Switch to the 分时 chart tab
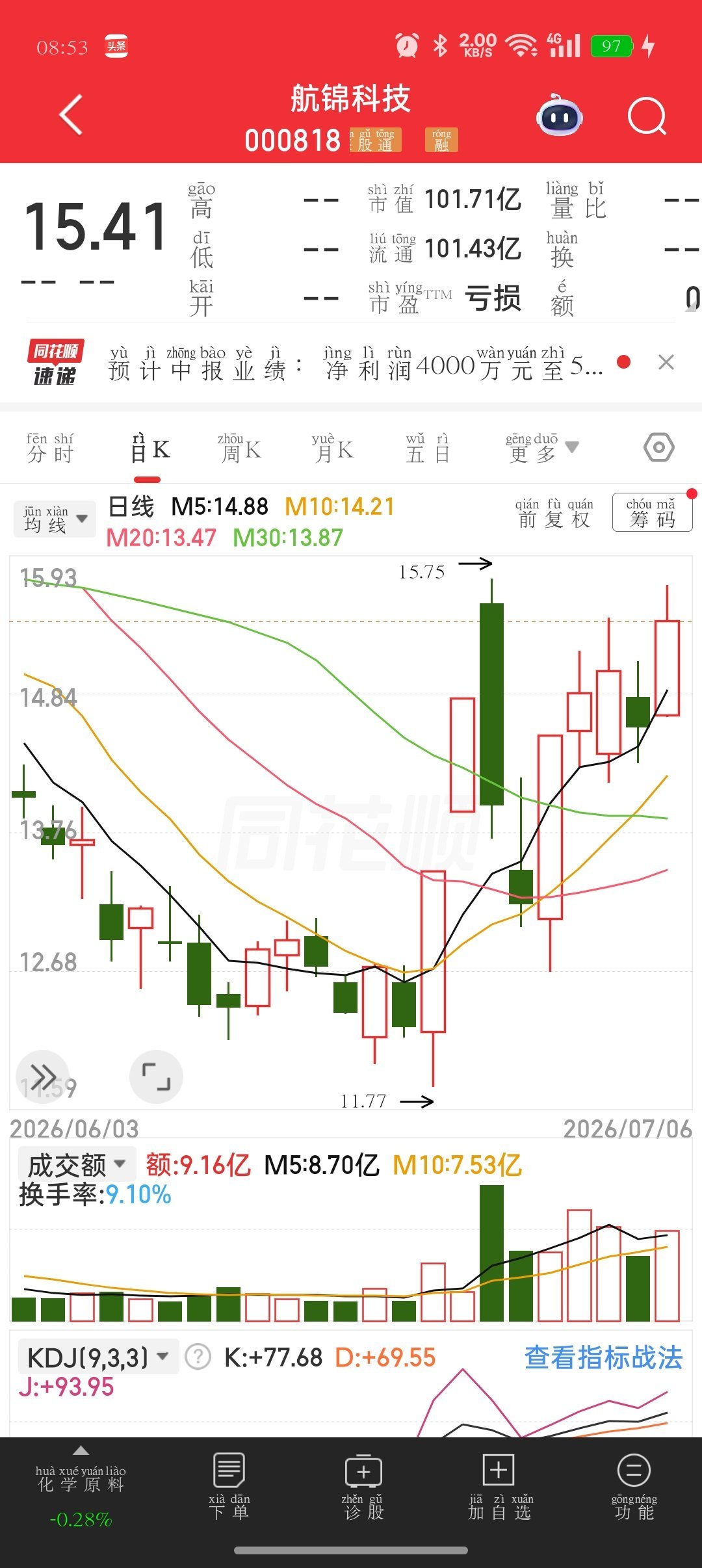702x1568 pixels. (50, 448)
